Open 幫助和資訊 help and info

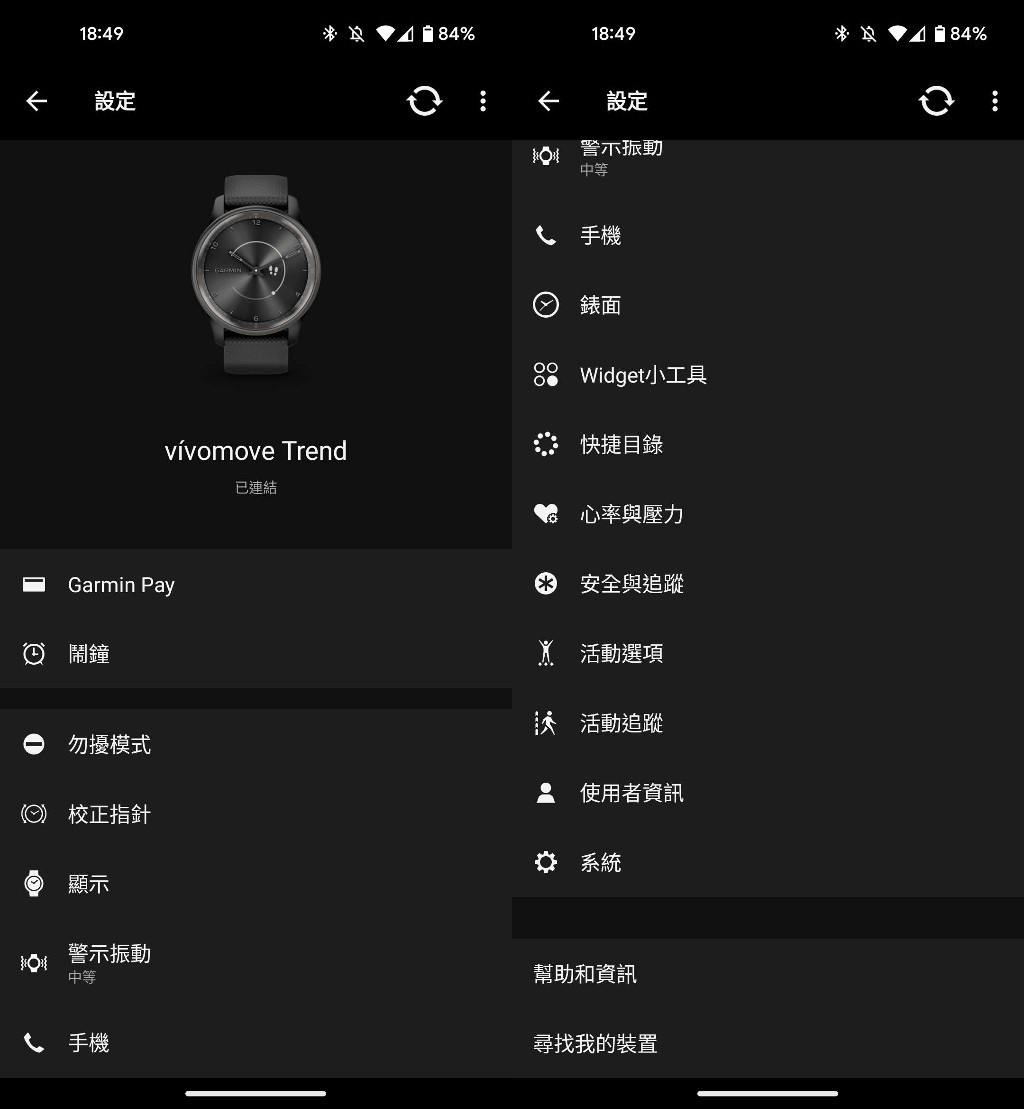click(x=585, y=974)
